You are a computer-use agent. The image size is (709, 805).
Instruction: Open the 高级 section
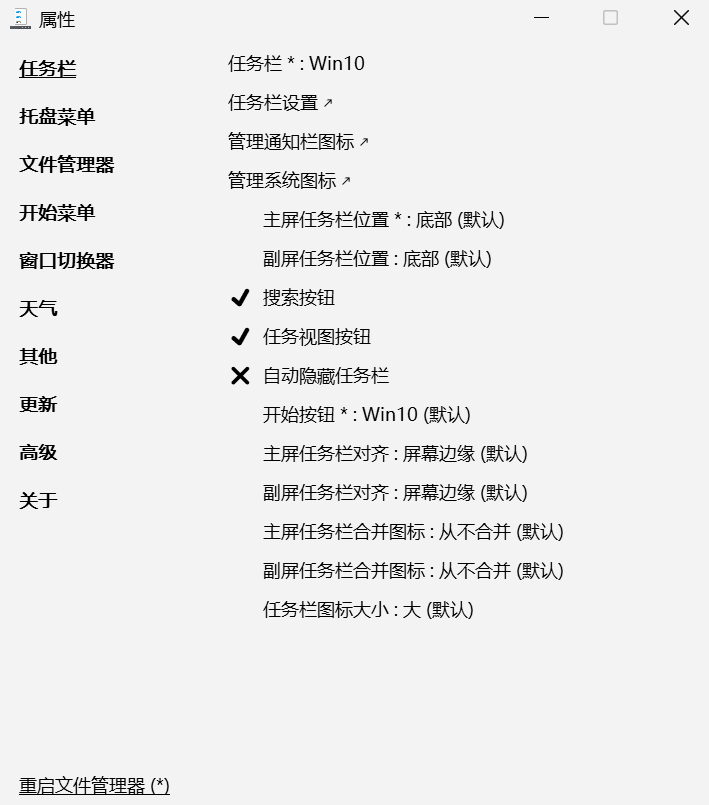tap(38, 453)
